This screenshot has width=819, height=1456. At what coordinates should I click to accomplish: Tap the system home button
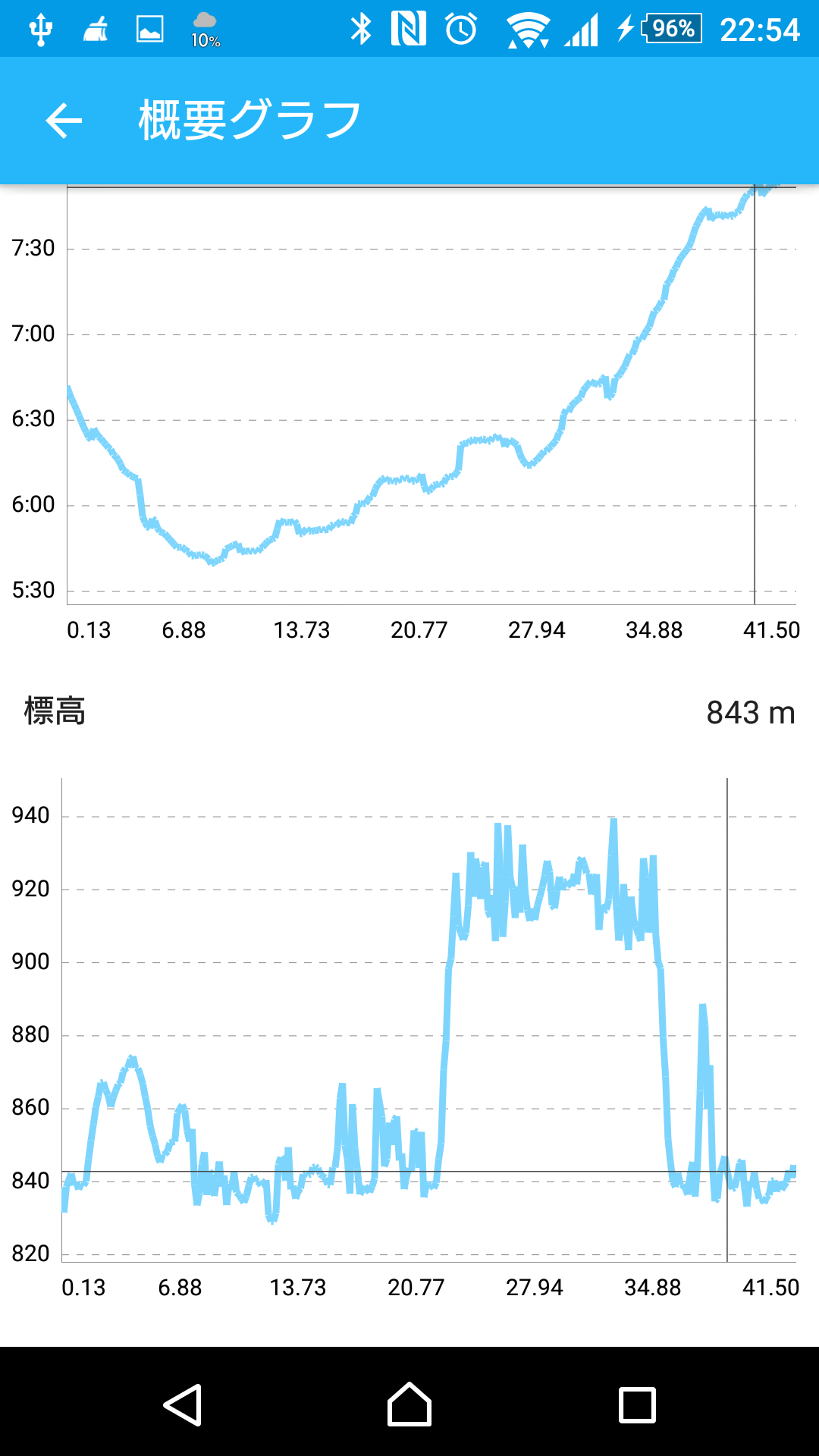click(x=409, y=1404)
